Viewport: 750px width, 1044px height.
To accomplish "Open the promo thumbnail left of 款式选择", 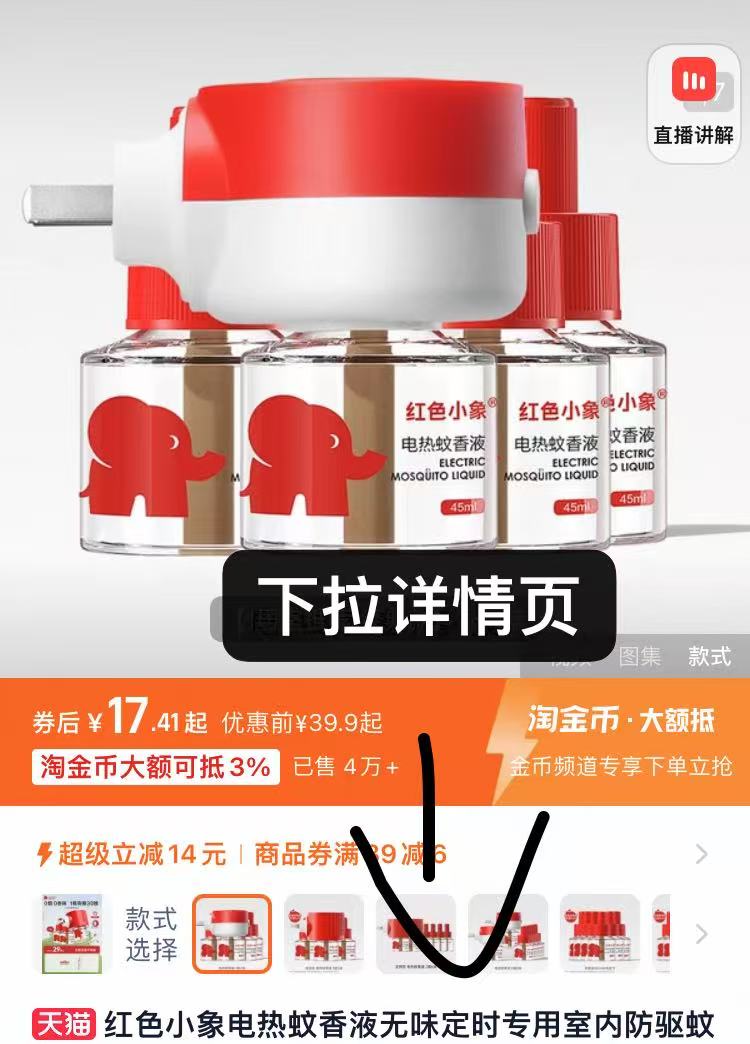I will 70,934.
